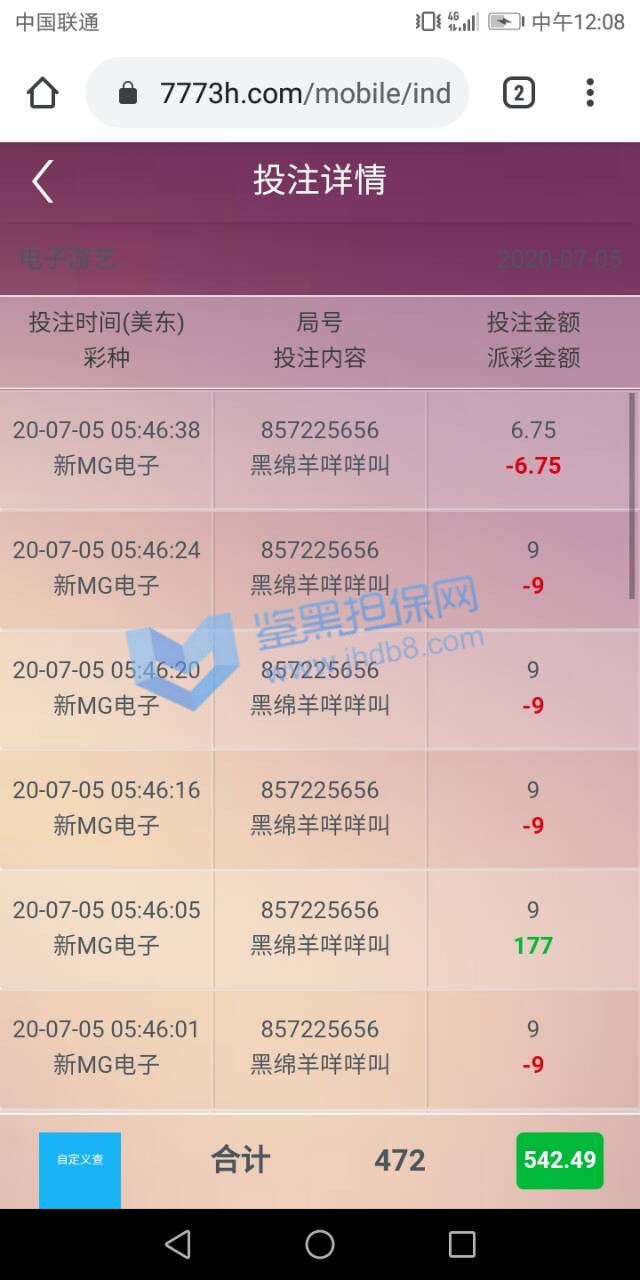Open the browser home page
The image size is (640, 1280).
point(42,93)
